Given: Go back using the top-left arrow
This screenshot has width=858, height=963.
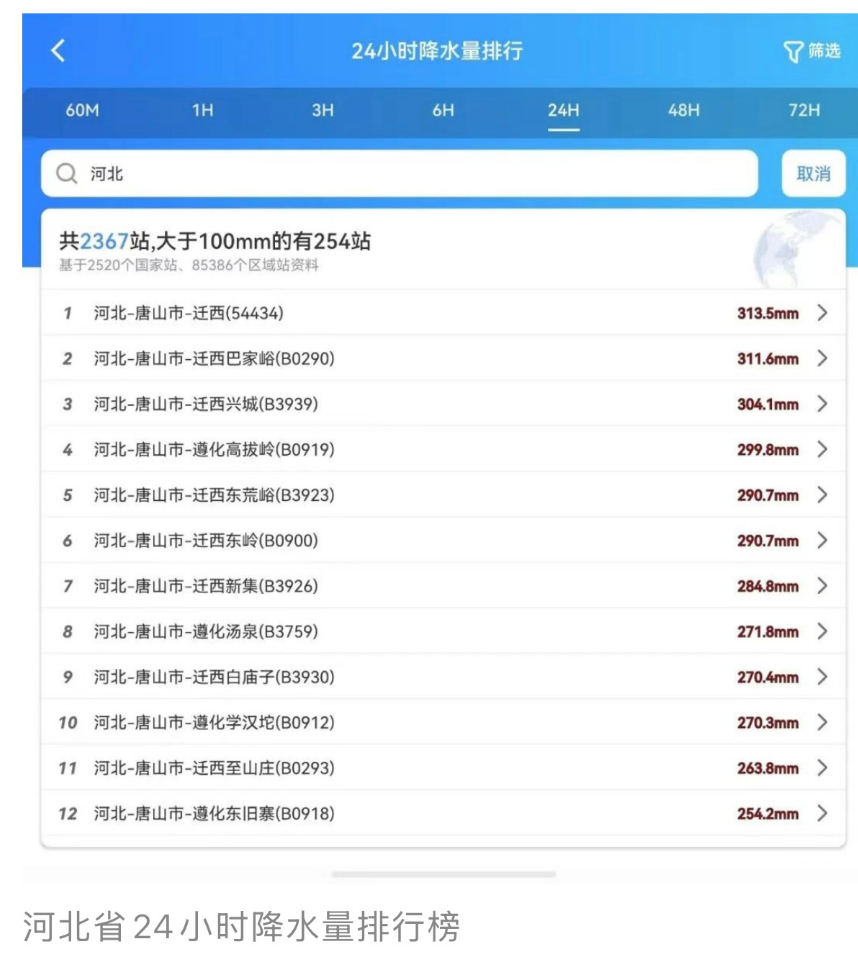Looking at the screenshot, I should pyautogui.click(x=58, y=51).
